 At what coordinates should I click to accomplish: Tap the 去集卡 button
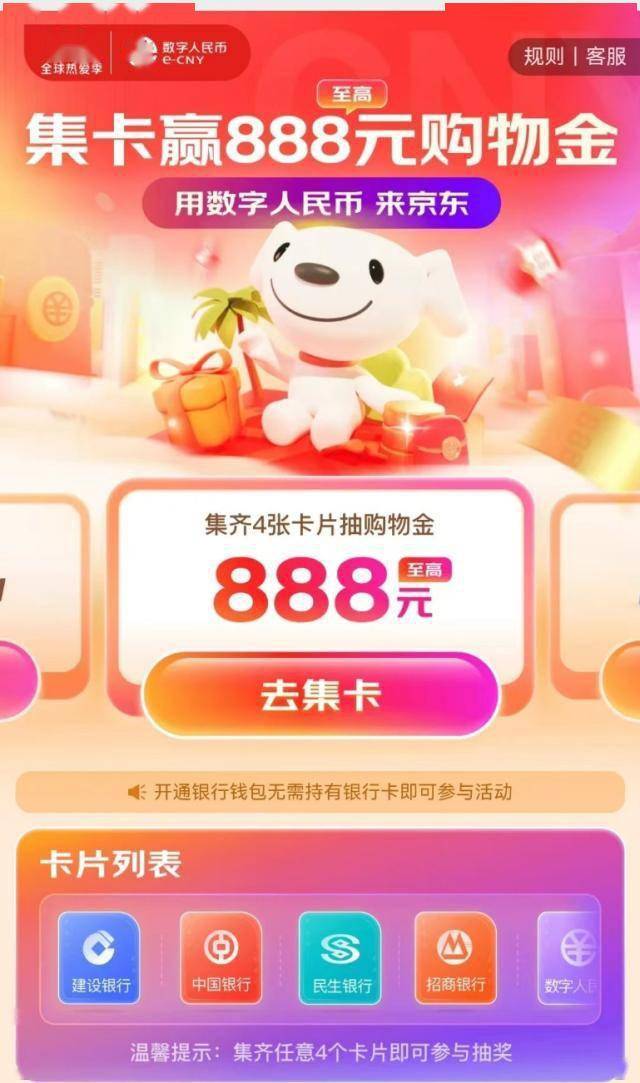point(321,694)
